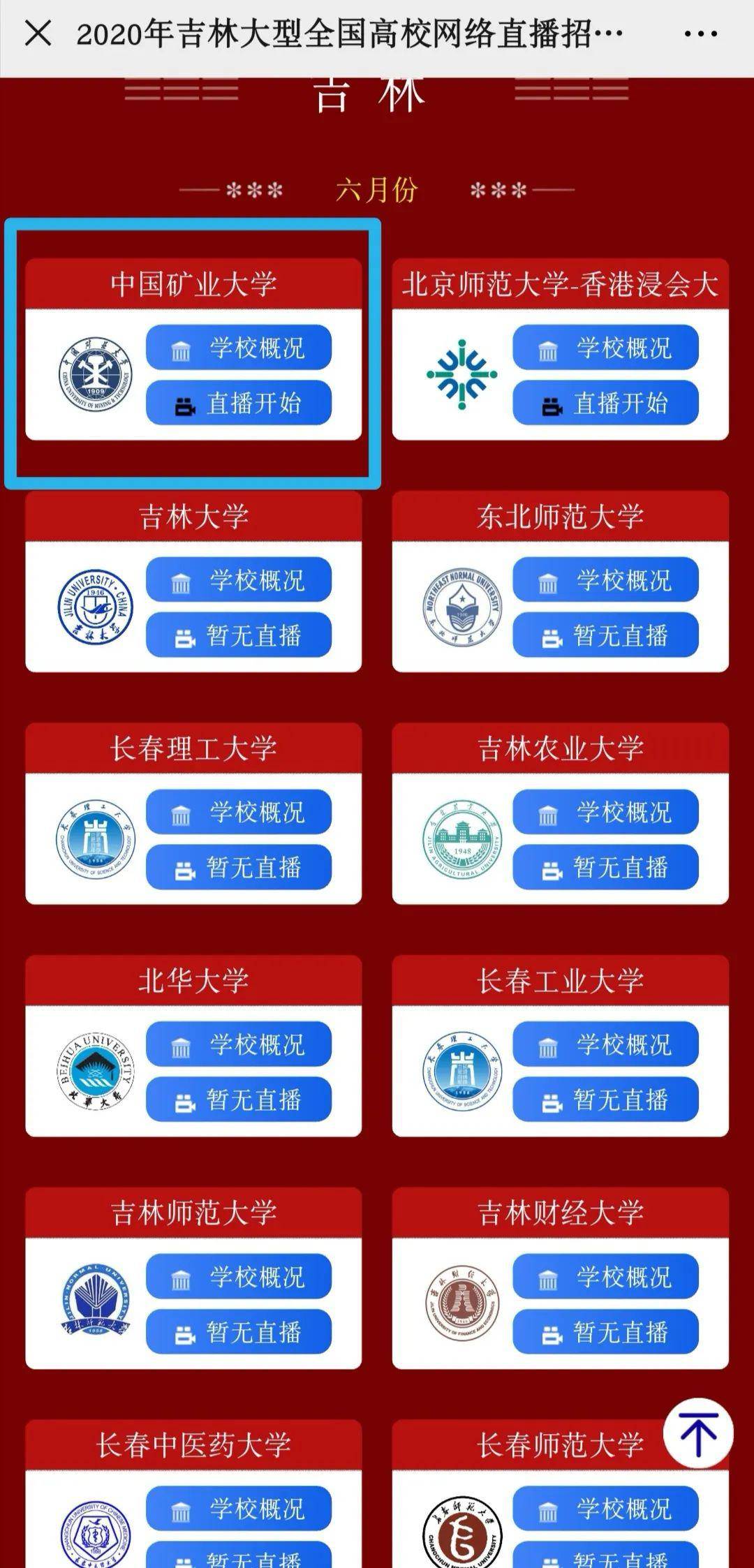Tap 暂无直播 under 吉林大学
Image resolution: width=754 pixels, height=1568 pixels.
tap(239, 635)
